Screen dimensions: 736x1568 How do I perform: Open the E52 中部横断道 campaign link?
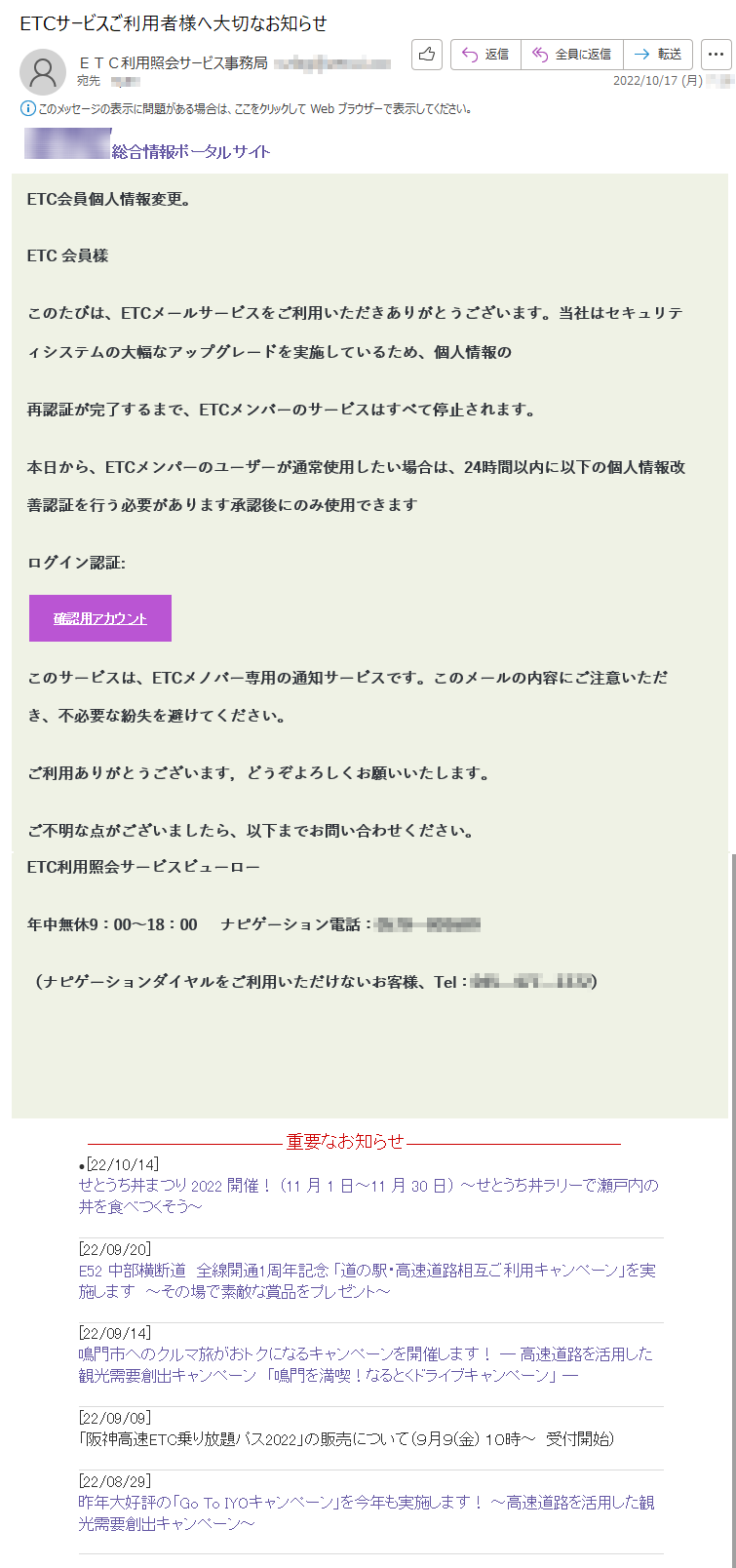[x=367, y=1280]
